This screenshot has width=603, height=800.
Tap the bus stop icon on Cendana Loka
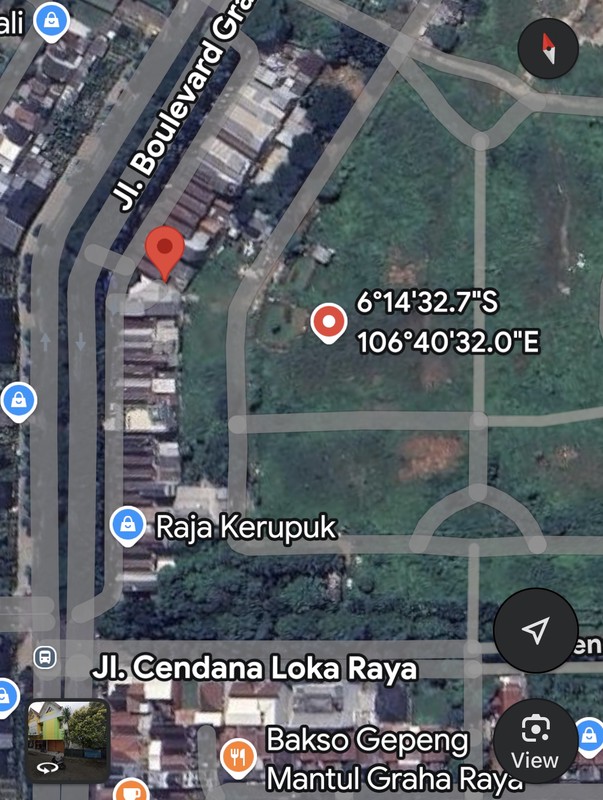coord(44,657)
